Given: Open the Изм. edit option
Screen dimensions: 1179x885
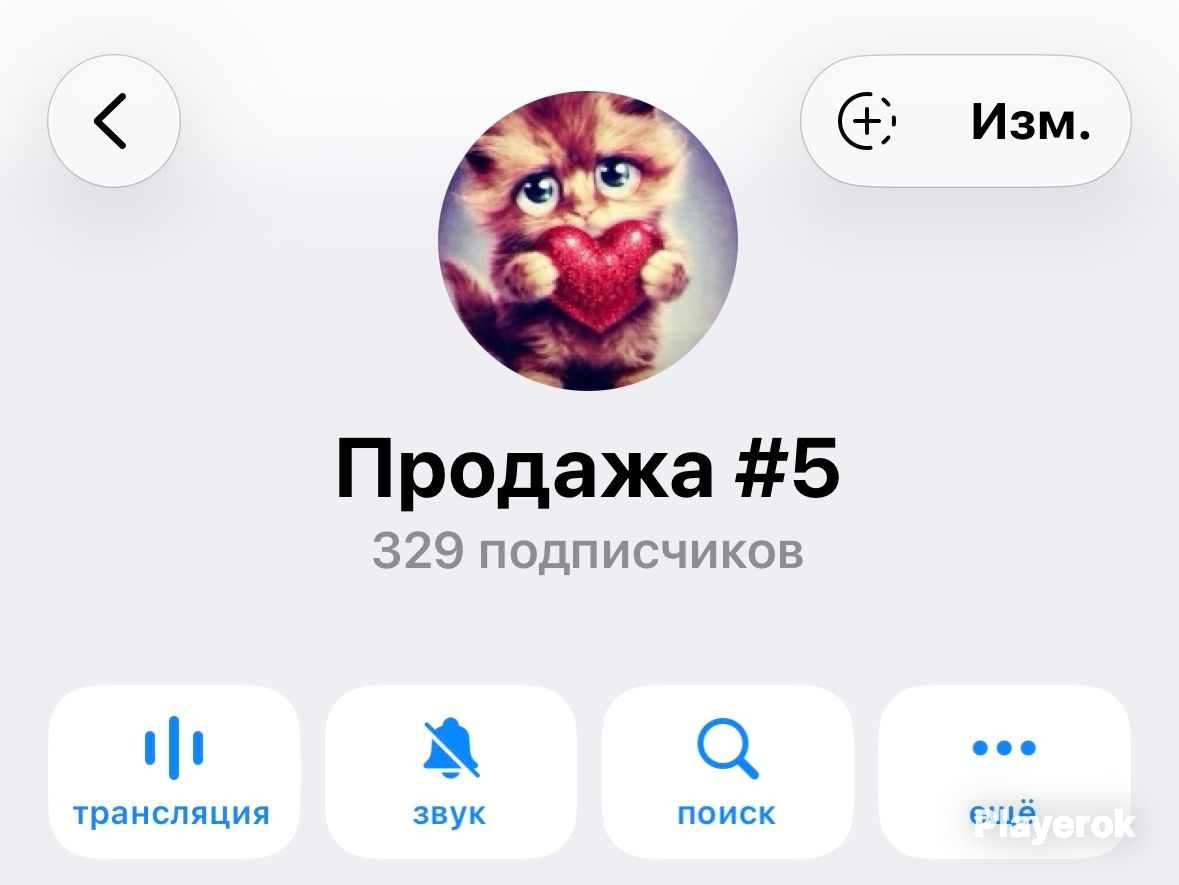Looking at the screenshot, I should [1030, 121].
